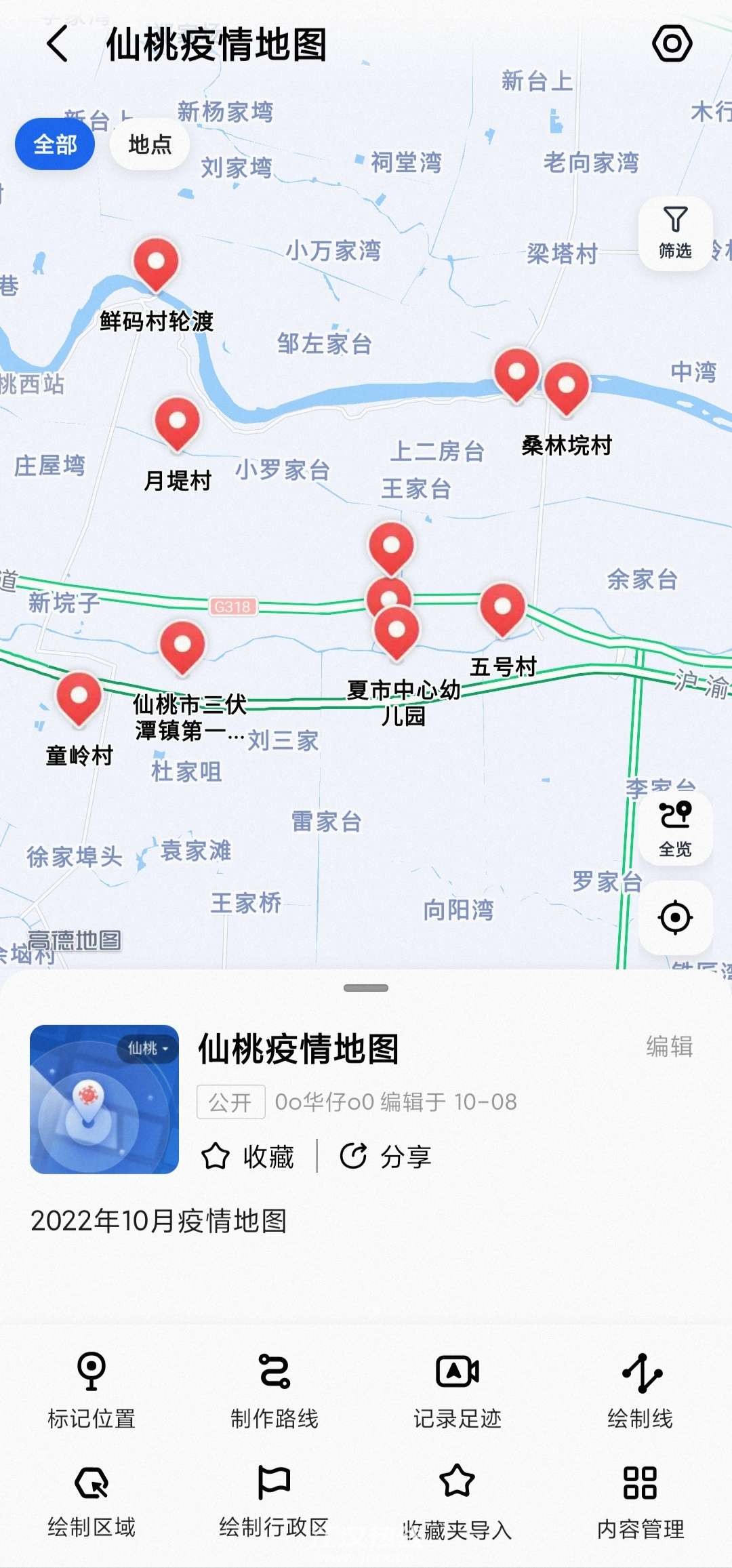This screenshot has height=1568, width=732.
Task: Open the 筛选 filter button
Action: [x=675, y=234]
